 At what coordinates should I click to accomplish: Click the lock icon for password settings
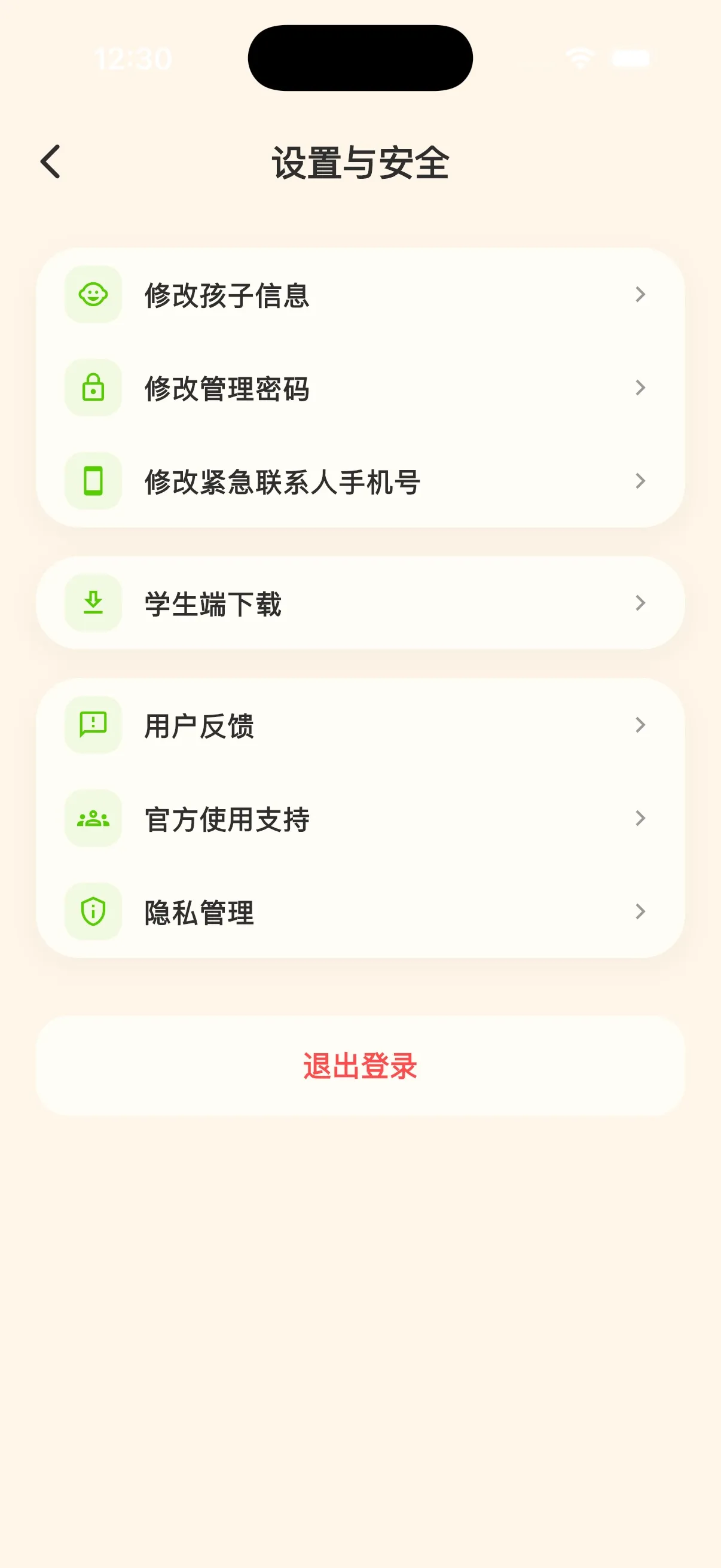(x=93, y=388)
